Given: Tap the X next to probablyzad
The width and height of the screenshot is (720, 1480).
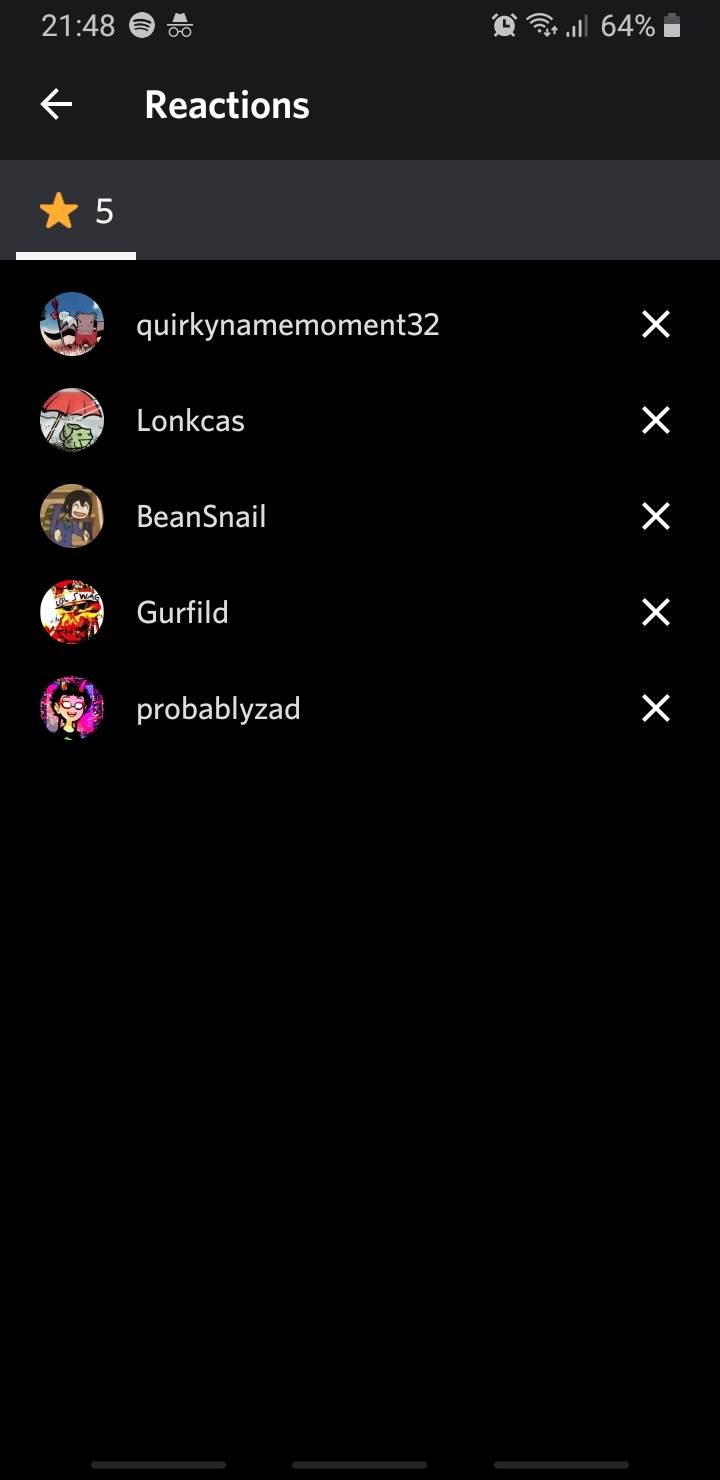Looking at the screenshot, I should point(655,708).
